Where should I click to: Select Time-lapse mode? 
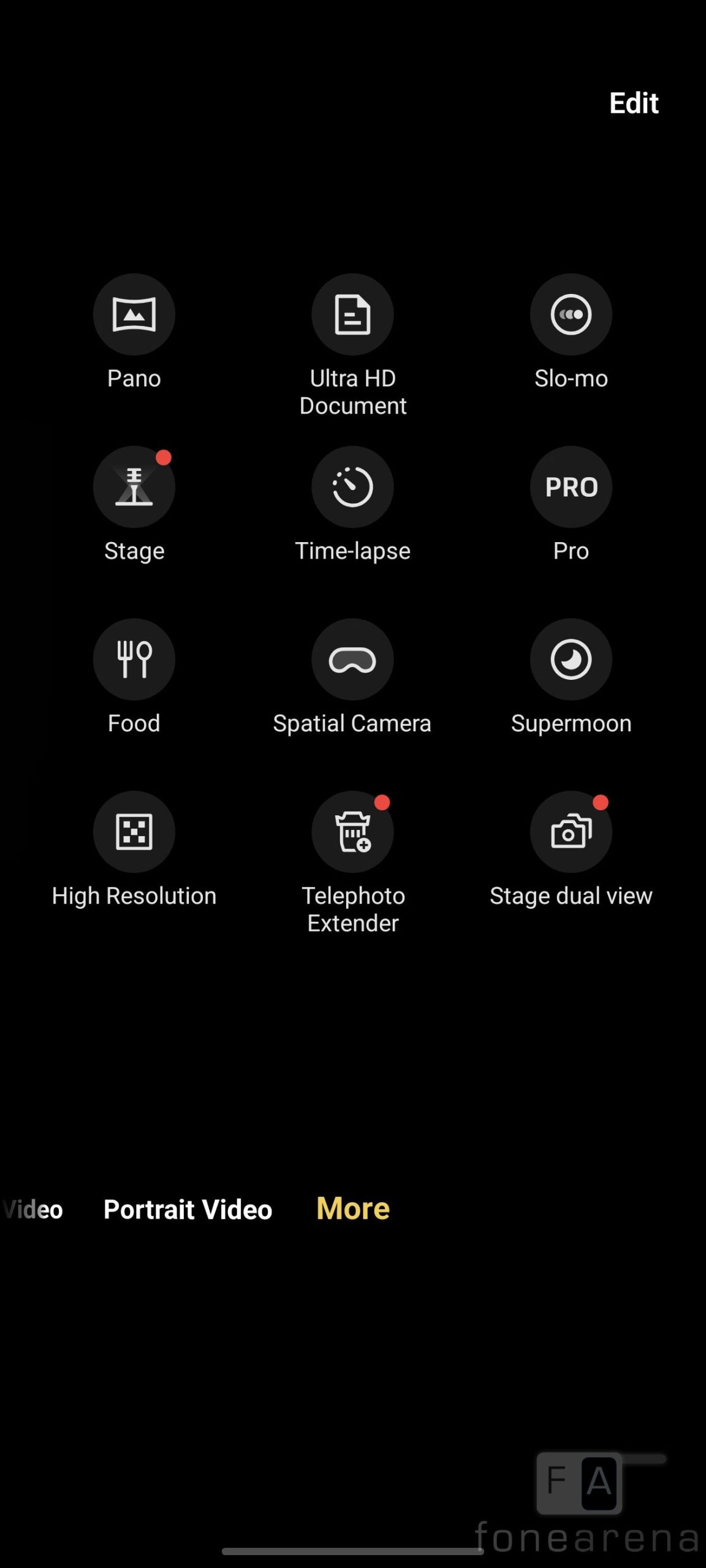352,488
